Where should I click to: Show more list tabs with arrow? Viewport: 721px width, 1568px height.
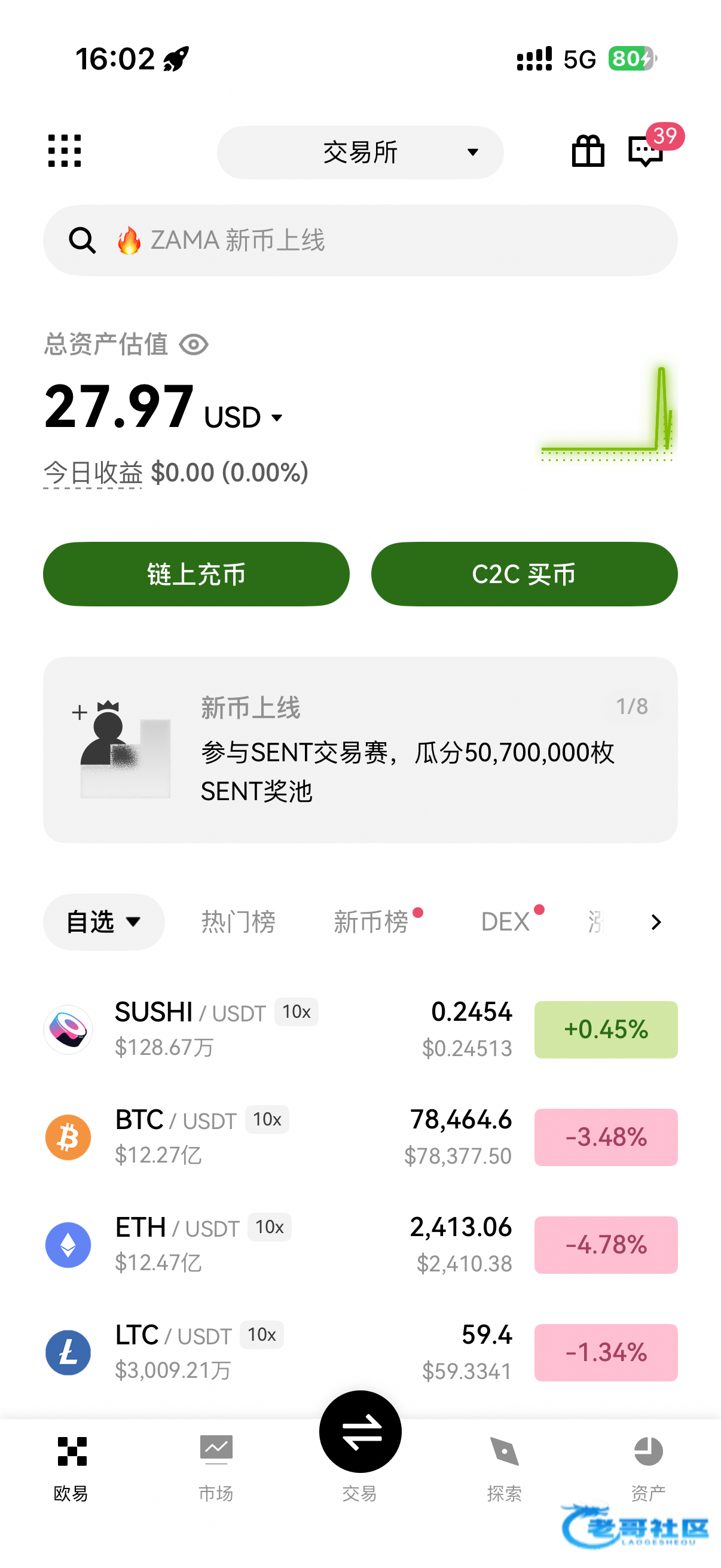pyautogui.click(x=655, y=922)
